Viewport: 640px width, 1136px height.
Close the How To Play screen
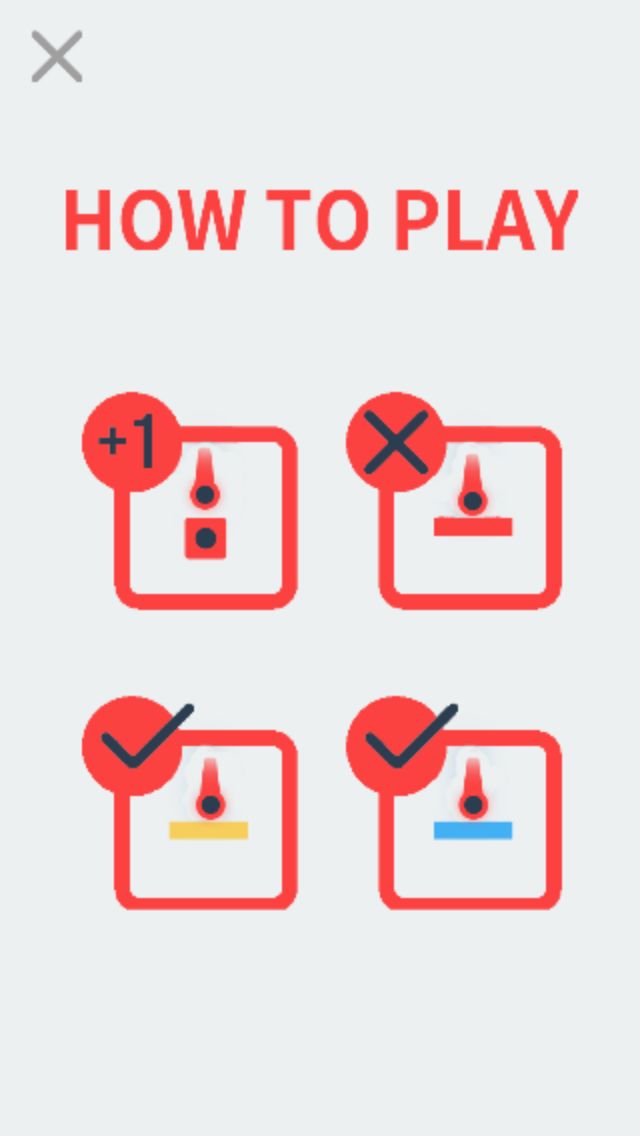point(56,56)
